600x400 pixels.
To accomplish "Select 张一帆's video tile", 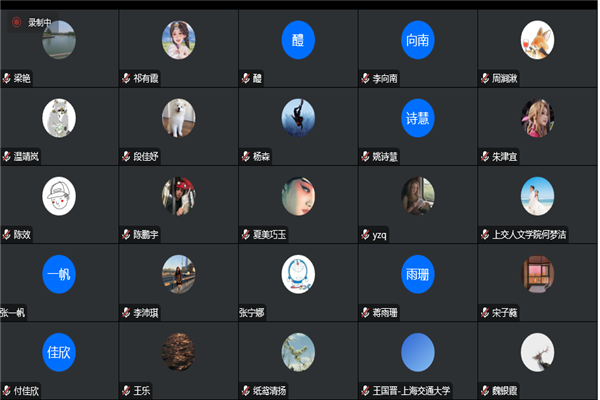I will point(59,283).
